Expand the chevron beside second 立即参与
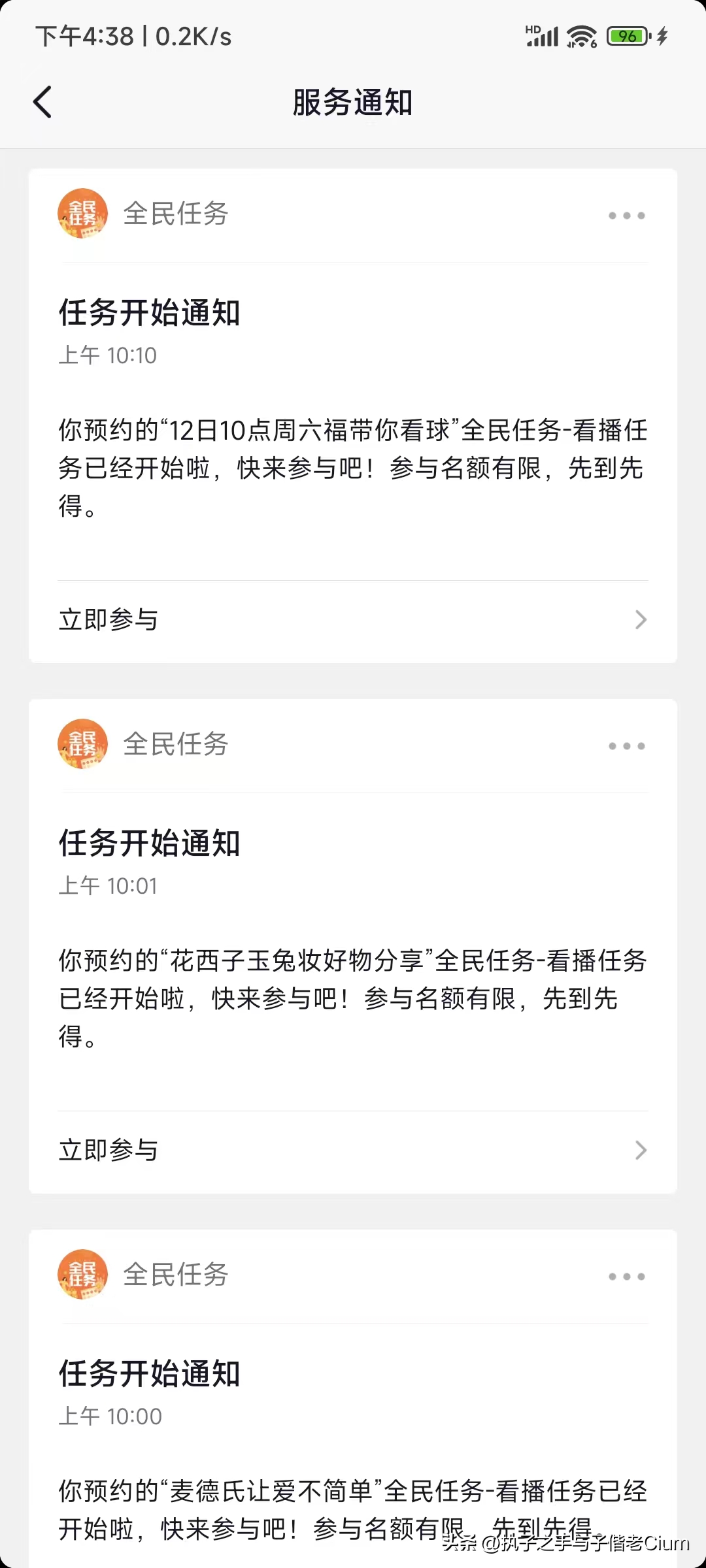 [641, 1150]
